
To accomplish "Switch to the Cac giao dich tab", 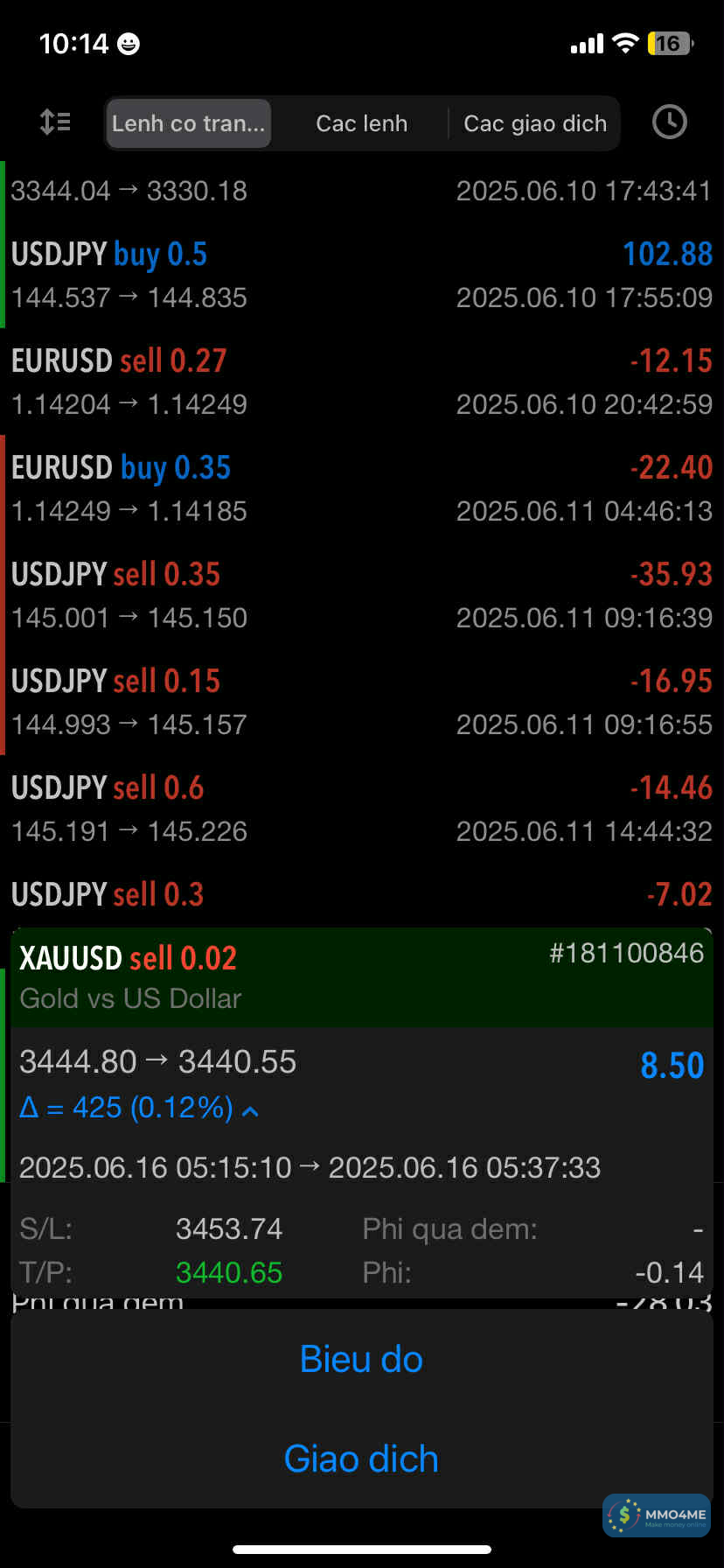I will (x=534, y=123).
